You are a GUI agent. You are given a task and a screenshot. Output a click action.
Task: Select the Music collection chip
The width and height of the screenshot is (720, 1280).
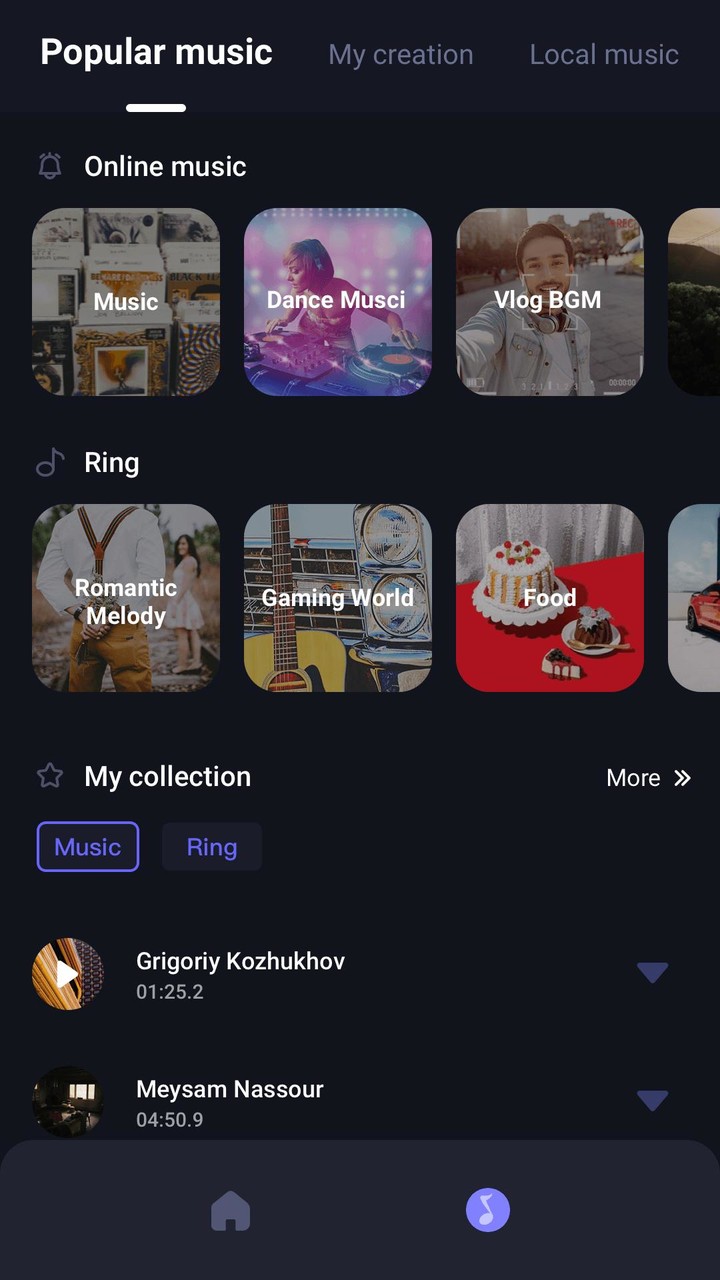(88, 847)
